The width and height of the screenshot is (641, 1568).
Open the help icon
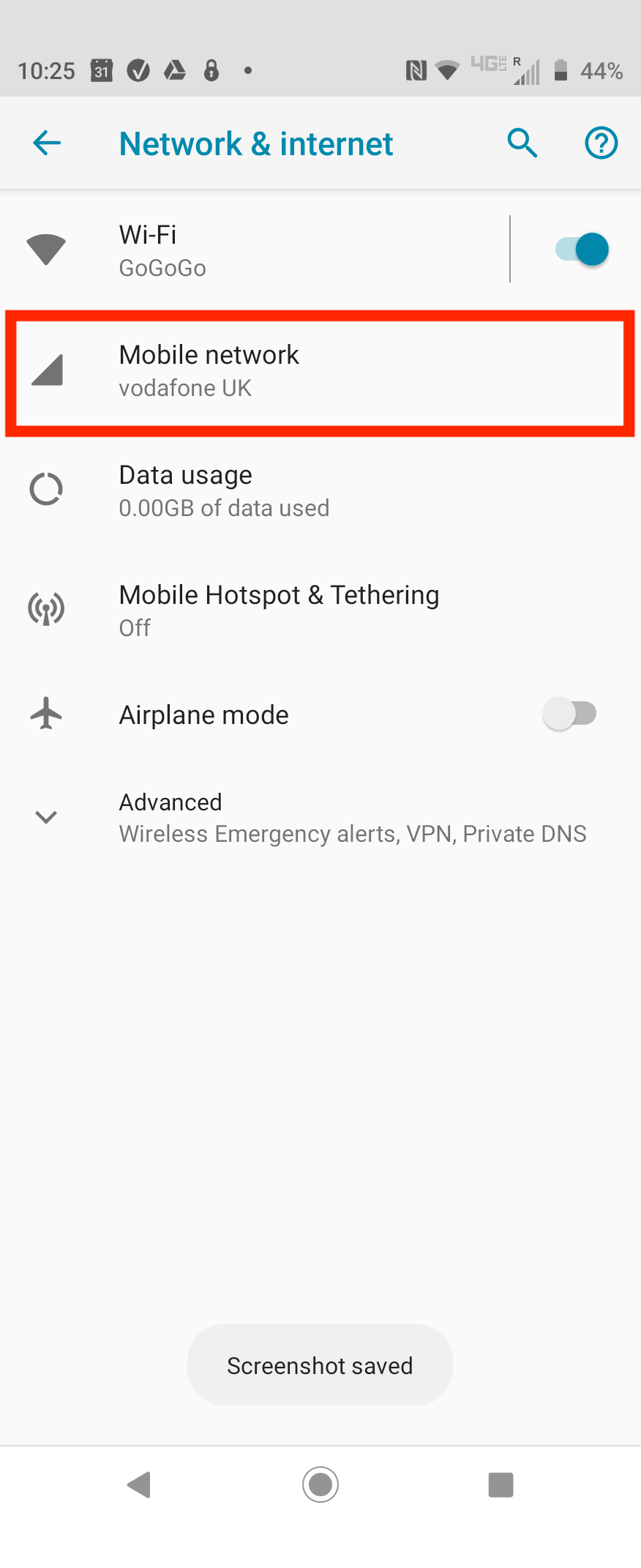pyautogui.click(x=601, y=143)
